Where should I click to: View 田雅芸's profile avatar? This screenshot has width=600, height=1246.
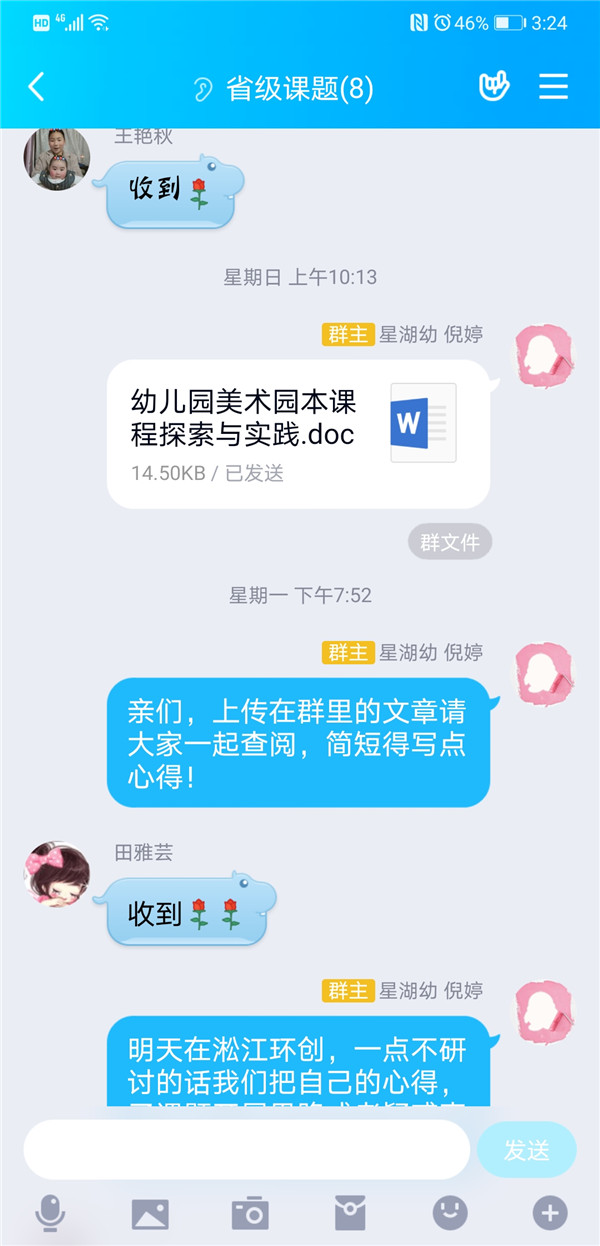[x=57, y=874]
